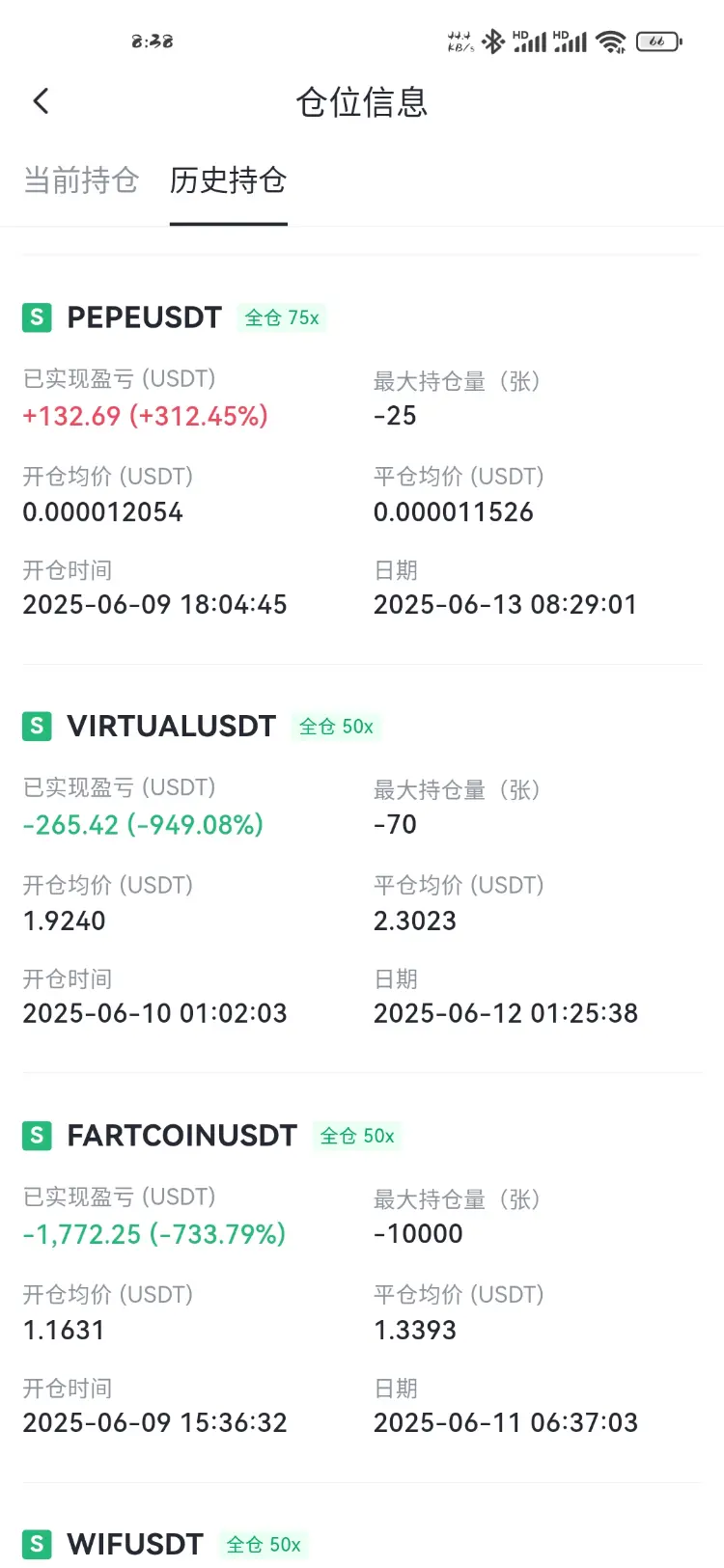Viewport: 724px width, 1568px height.
Task: Open the PEPEUSDT position record
Action: [362, 460]
